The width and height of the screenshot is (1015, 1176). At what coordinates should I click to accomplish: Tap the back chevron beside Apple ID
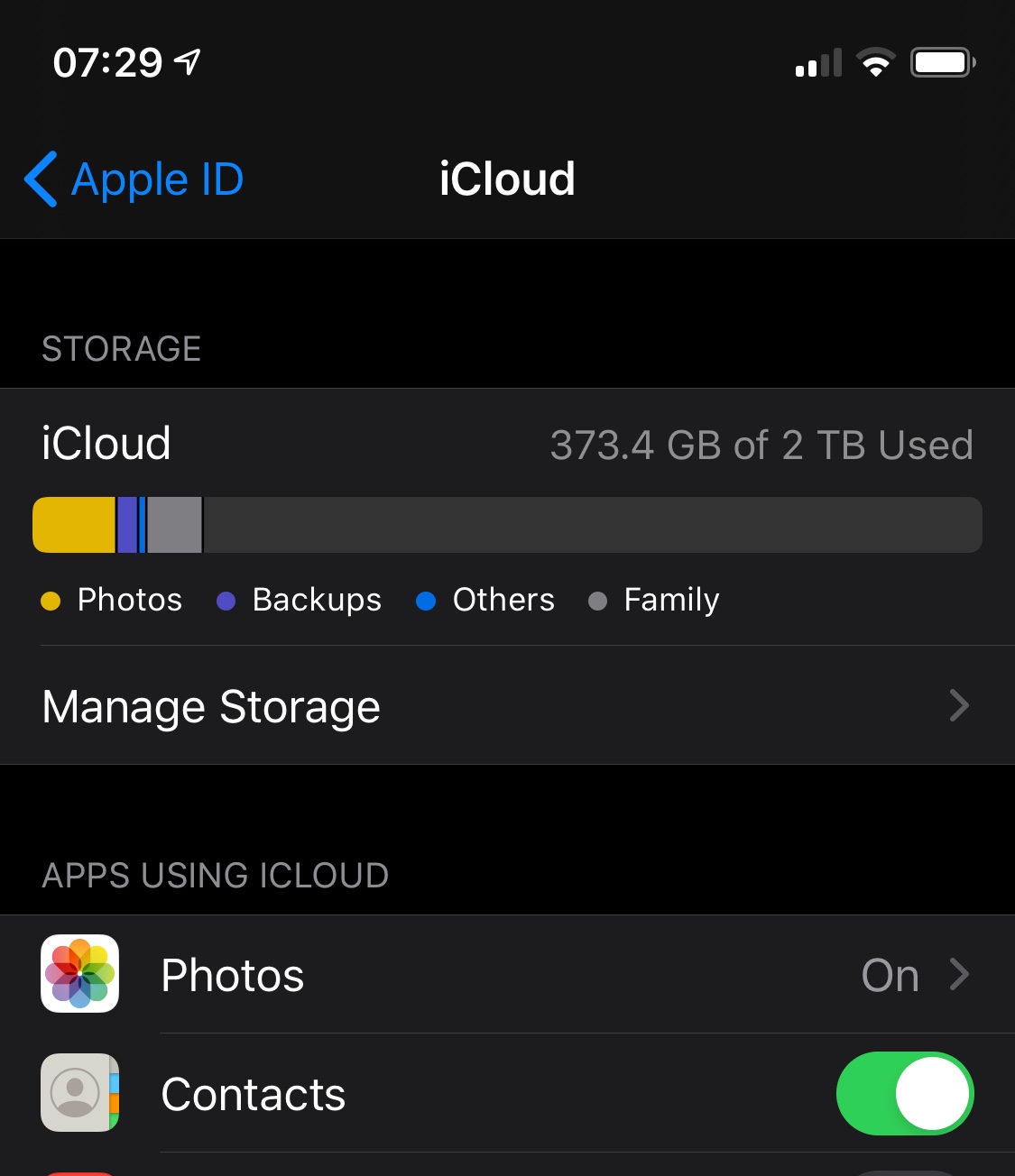coord(41,179)
